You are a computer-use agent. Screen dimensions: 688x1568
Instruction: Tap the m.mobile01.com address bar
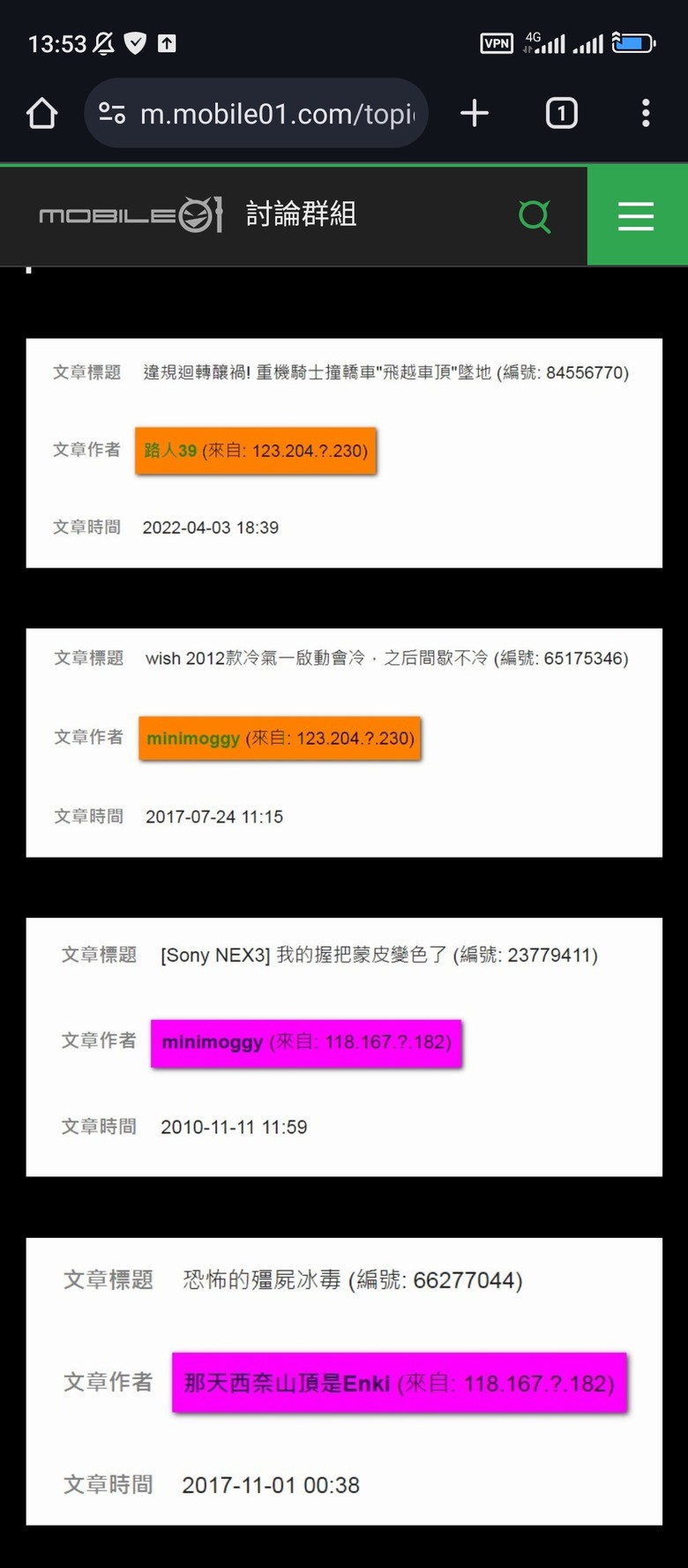pyautogui.click(x=277, y=114)
